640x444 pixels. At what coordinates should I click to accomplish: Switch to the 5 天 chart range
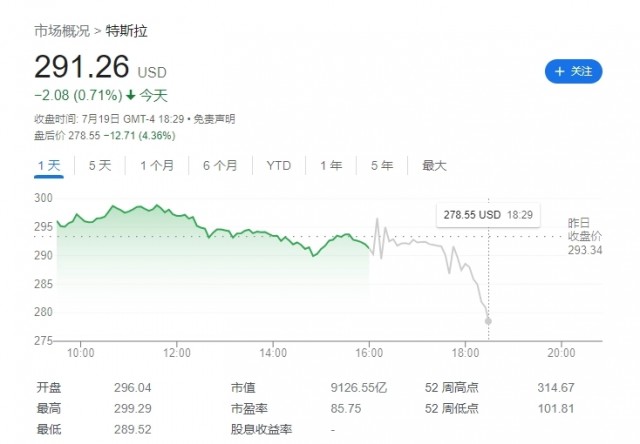(100, 166)
